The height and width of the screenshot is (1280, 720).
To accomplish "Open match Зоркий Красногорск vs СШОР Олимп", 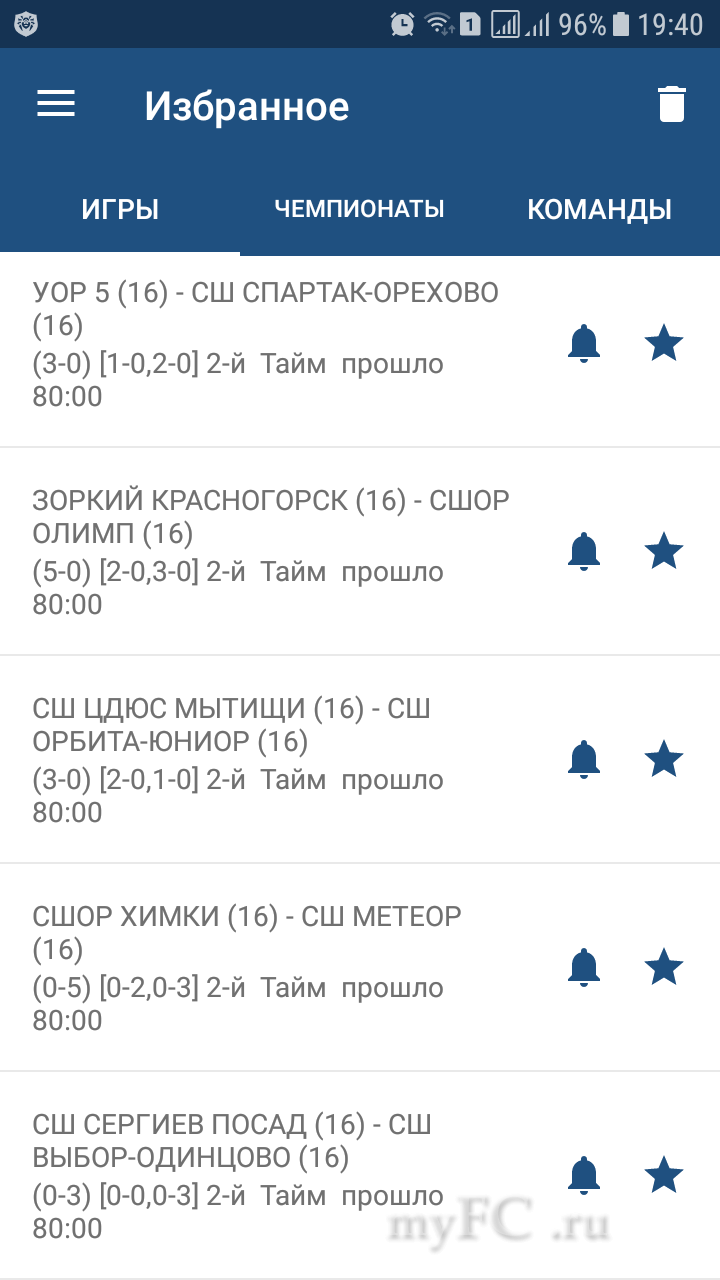I will [x=270, y=551].
